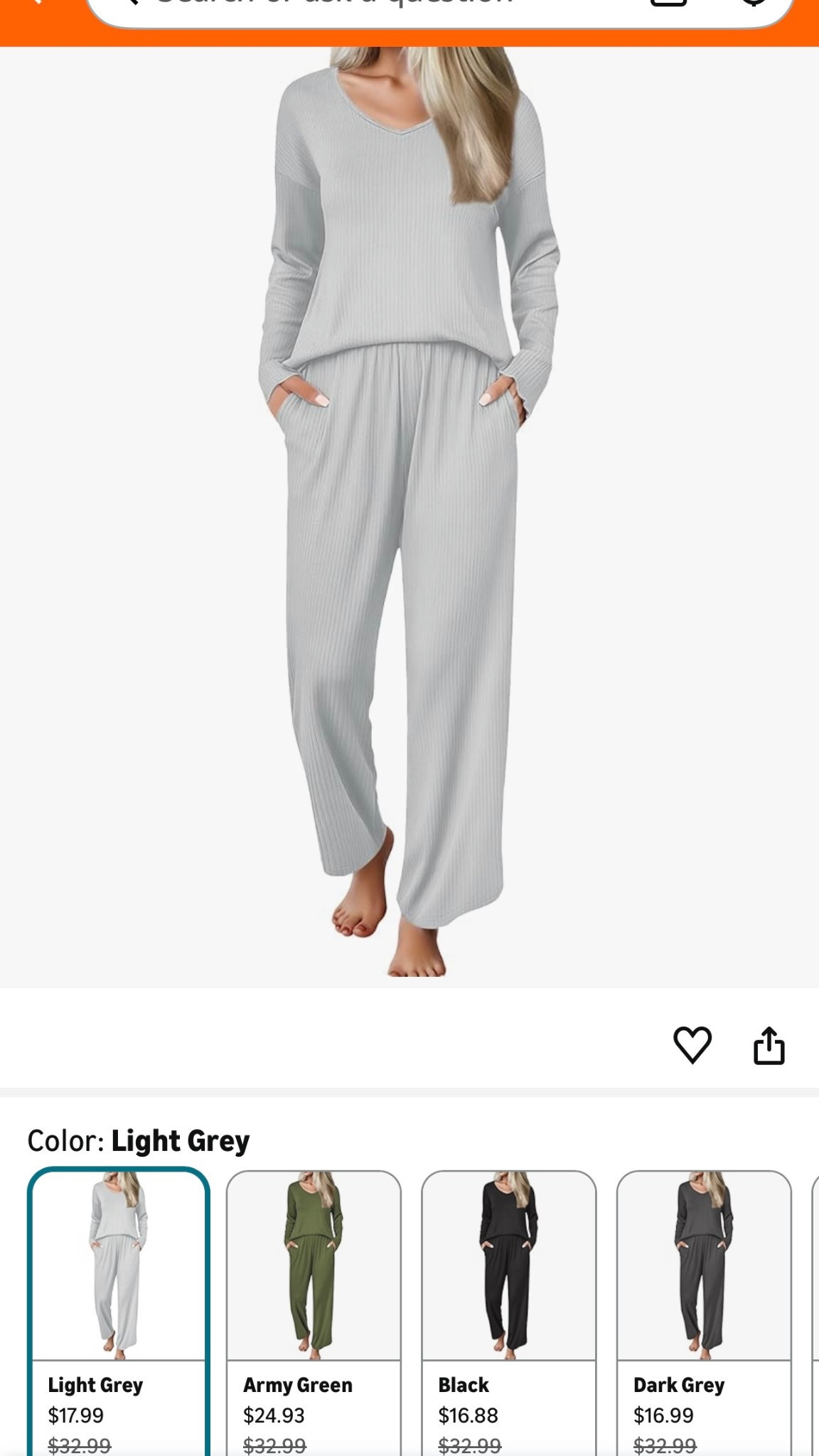Add this item to your wish list
The width and height of the screenshot is (819, 1456).
click(x=692, y=1045)
